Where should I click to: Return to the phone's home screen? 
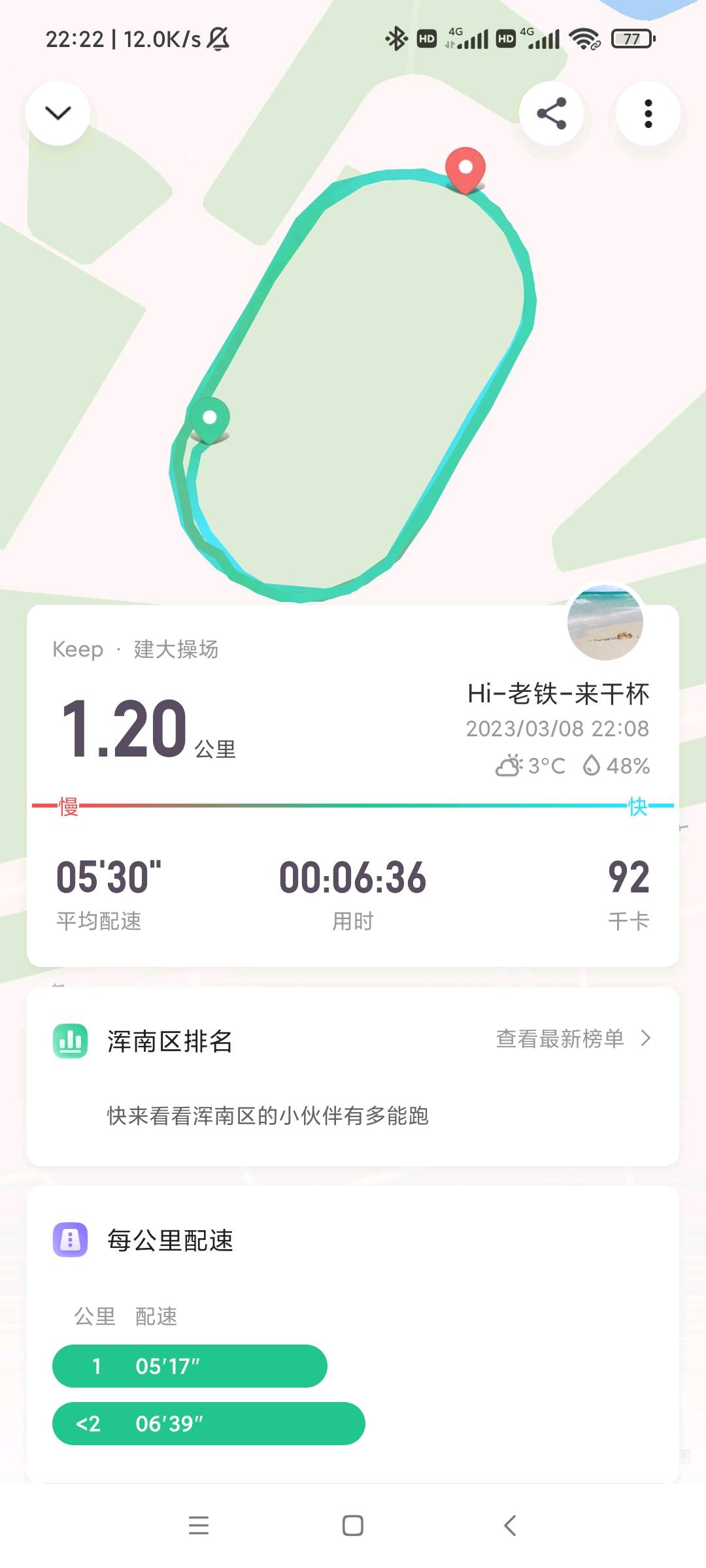(353, 1526)
